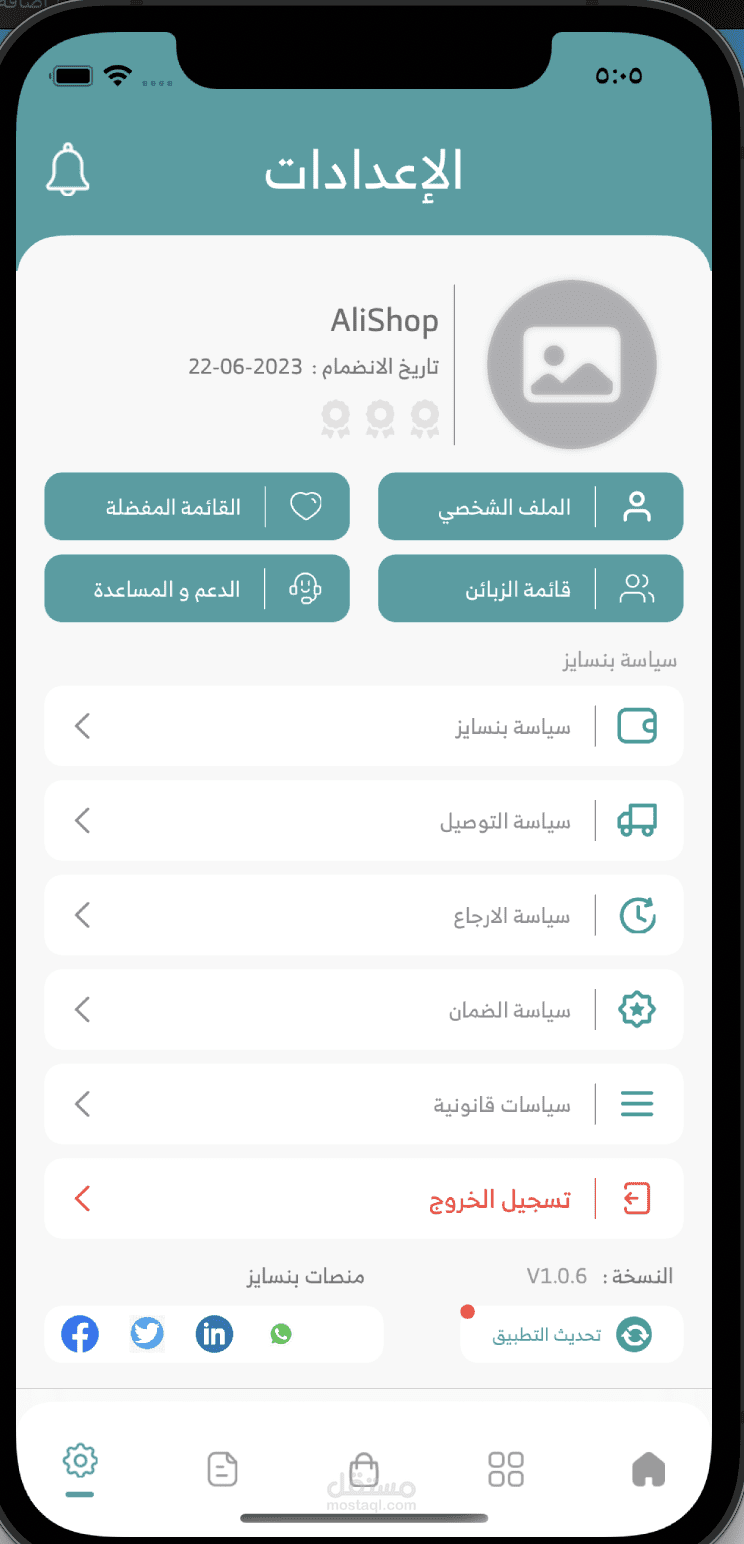Switch to the categories grid tab

pos(506,1469)
